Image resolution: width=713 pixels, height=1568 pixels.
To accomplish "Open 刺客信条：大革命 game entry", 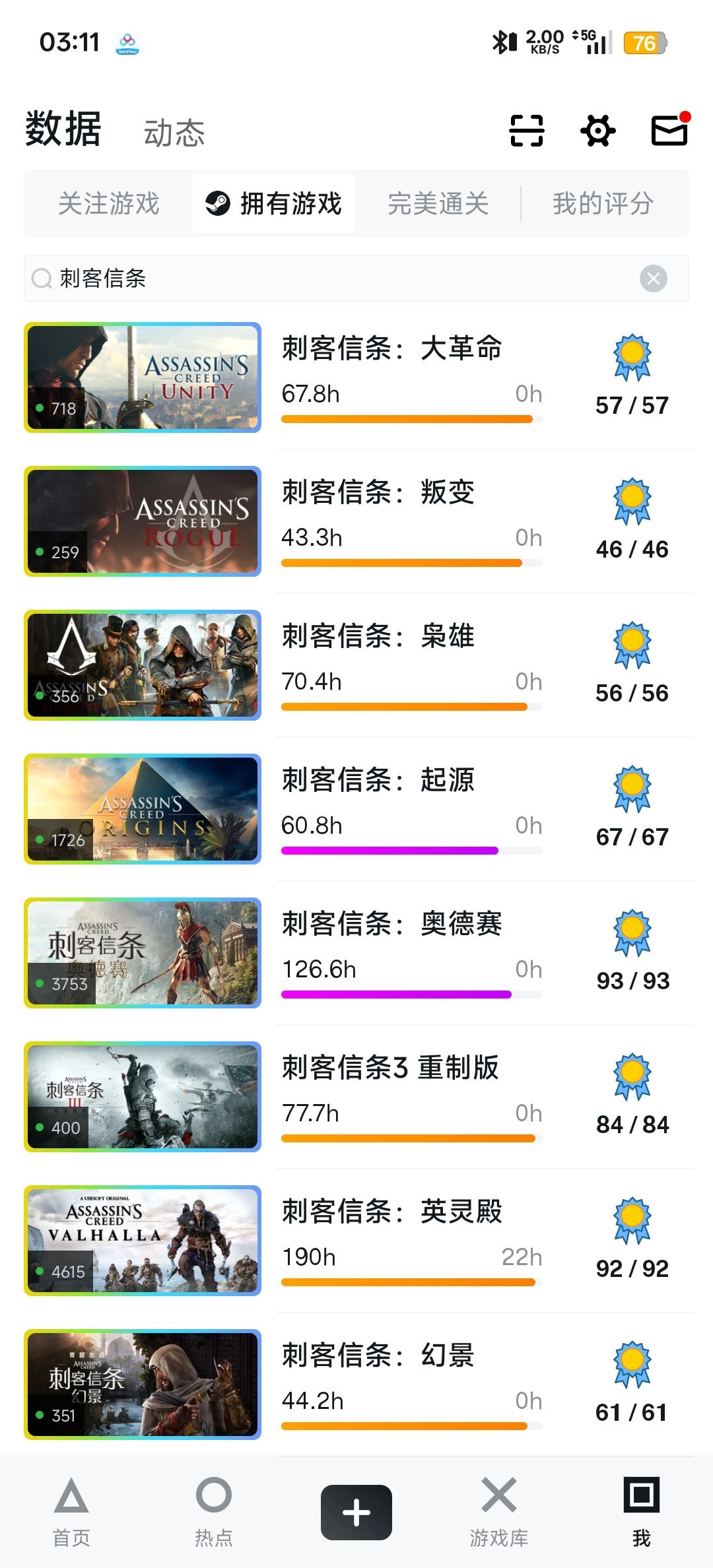I will point(392,348).
